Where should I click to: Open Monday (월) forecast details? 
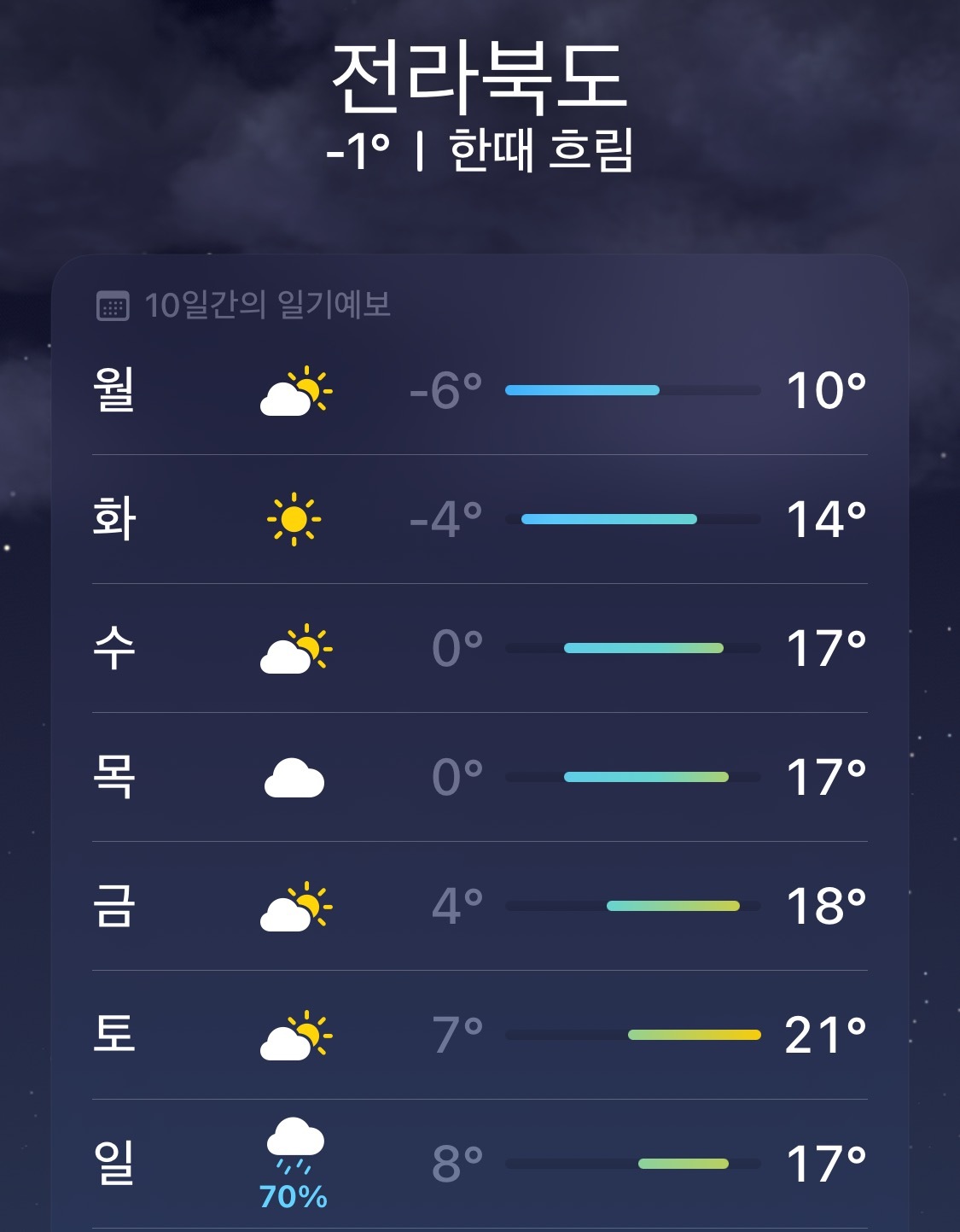pos(480,390)
